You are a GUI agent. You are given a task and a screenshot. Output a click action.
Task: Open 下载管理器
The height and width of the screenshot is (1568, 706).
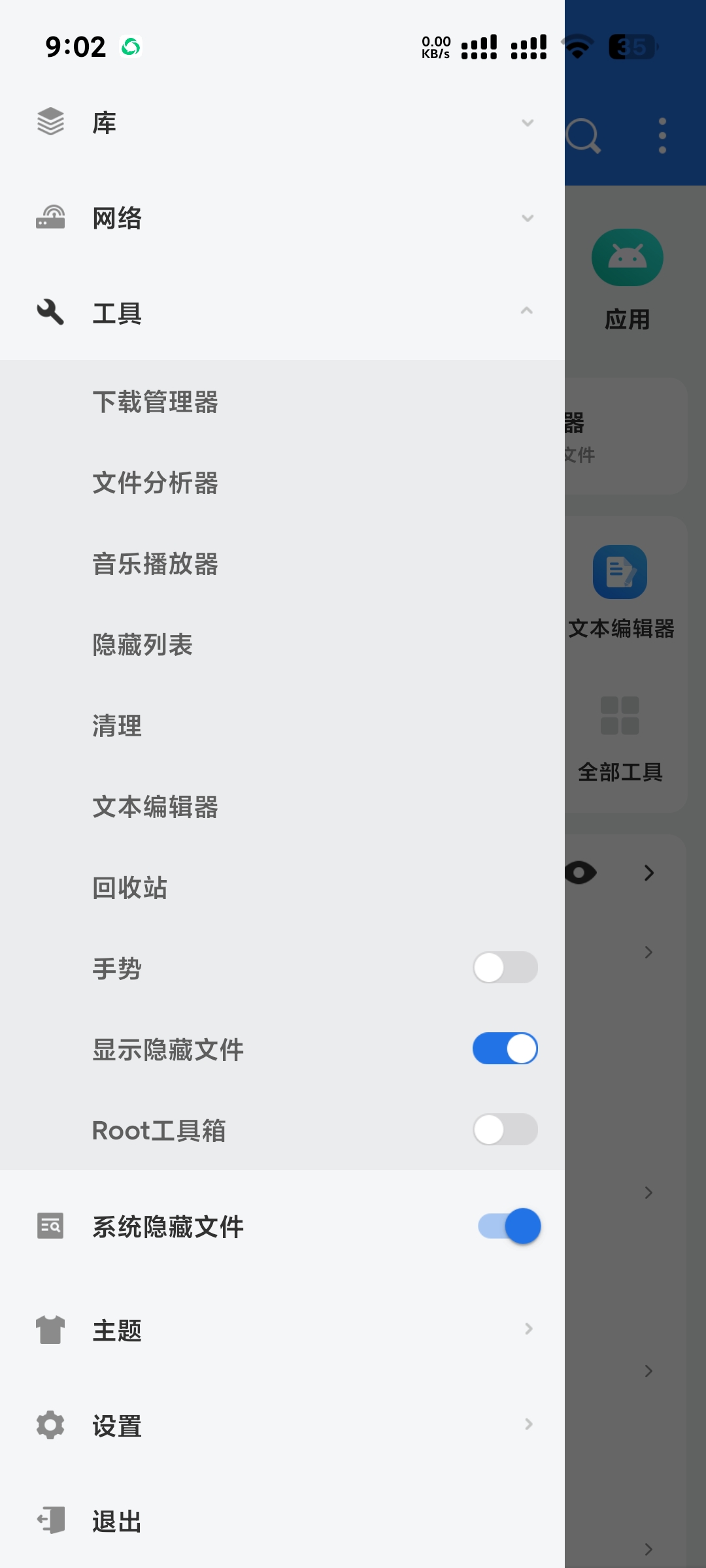[156, 402]
